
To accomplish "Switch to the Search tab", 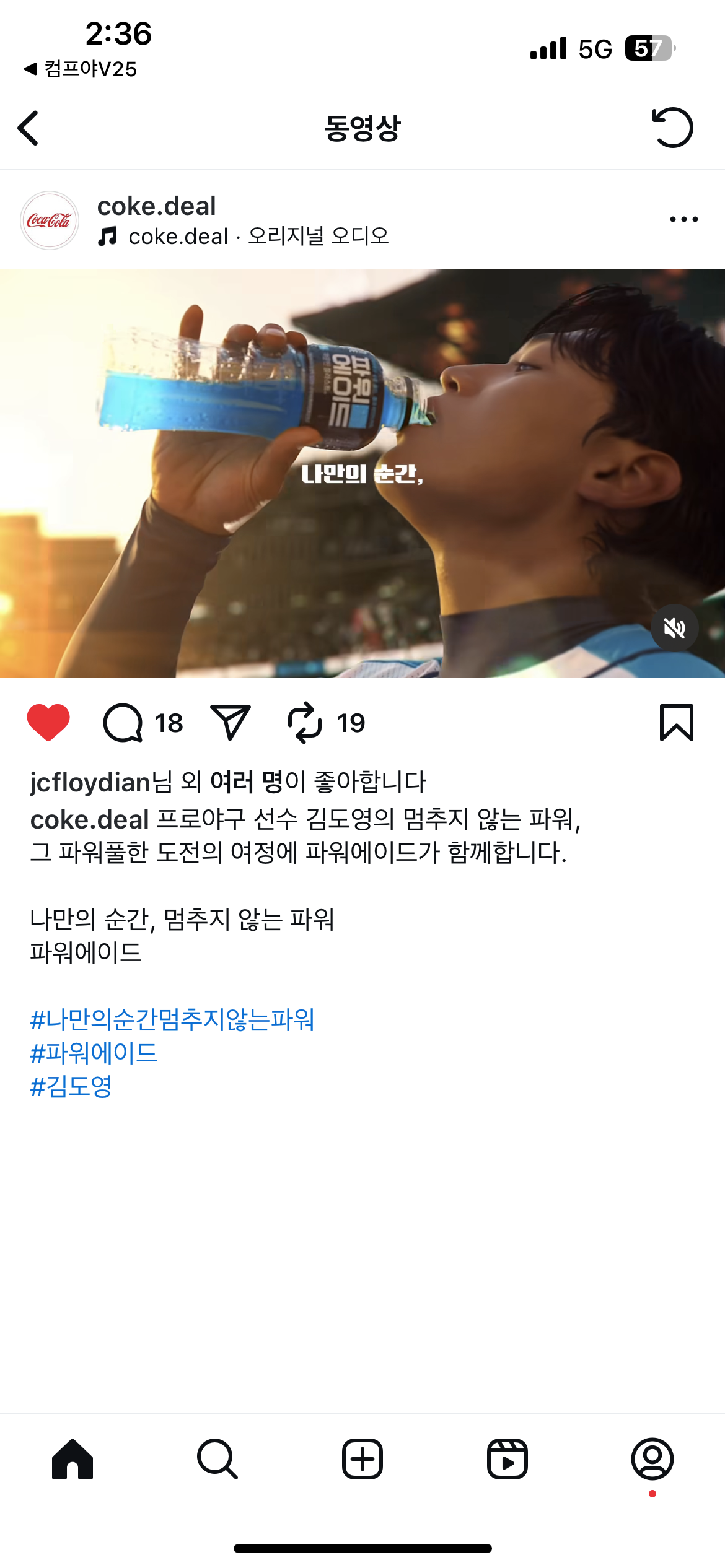I will coord(217,1459).
